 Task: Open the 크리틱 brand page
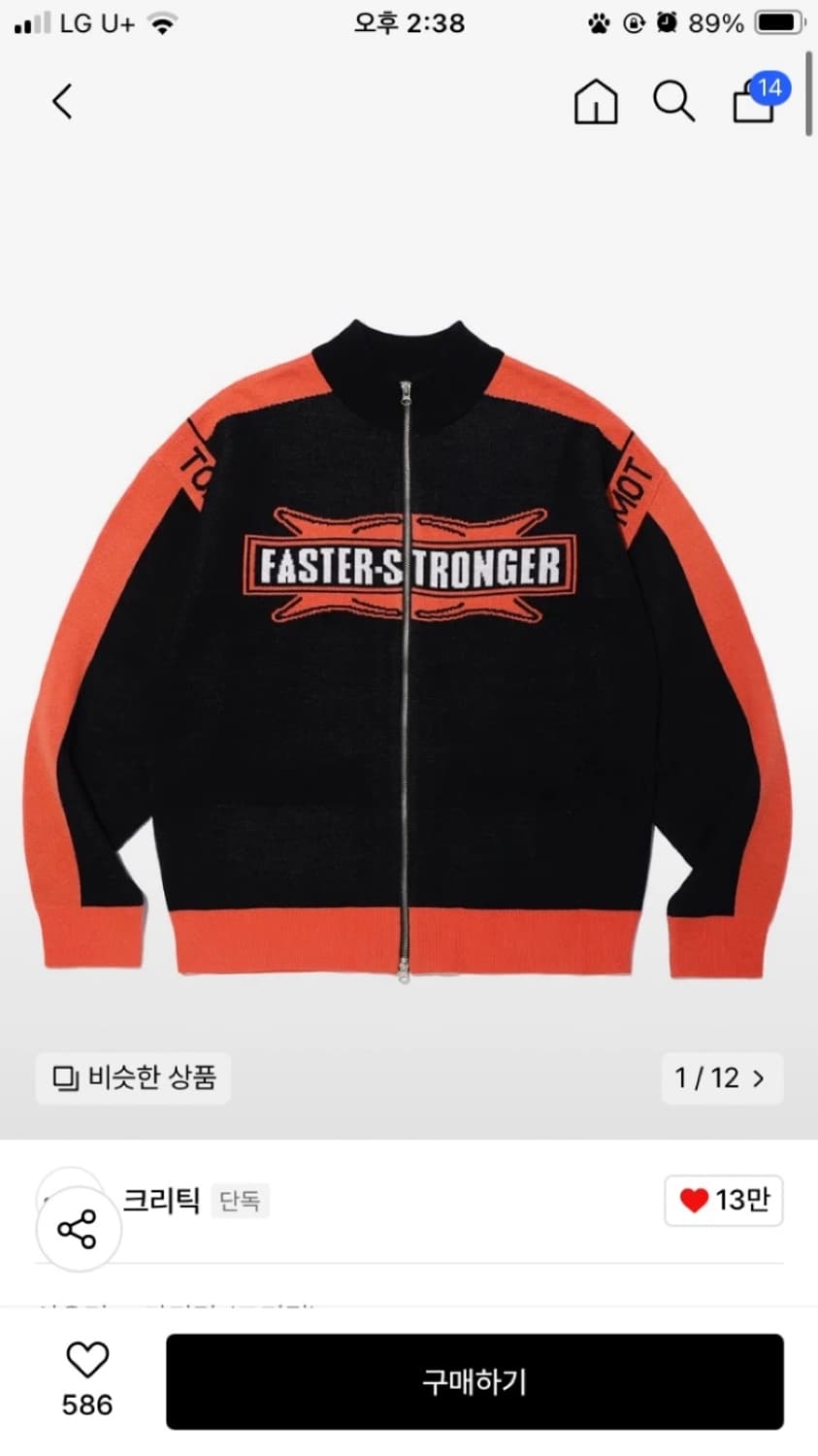click(160, 1201)
